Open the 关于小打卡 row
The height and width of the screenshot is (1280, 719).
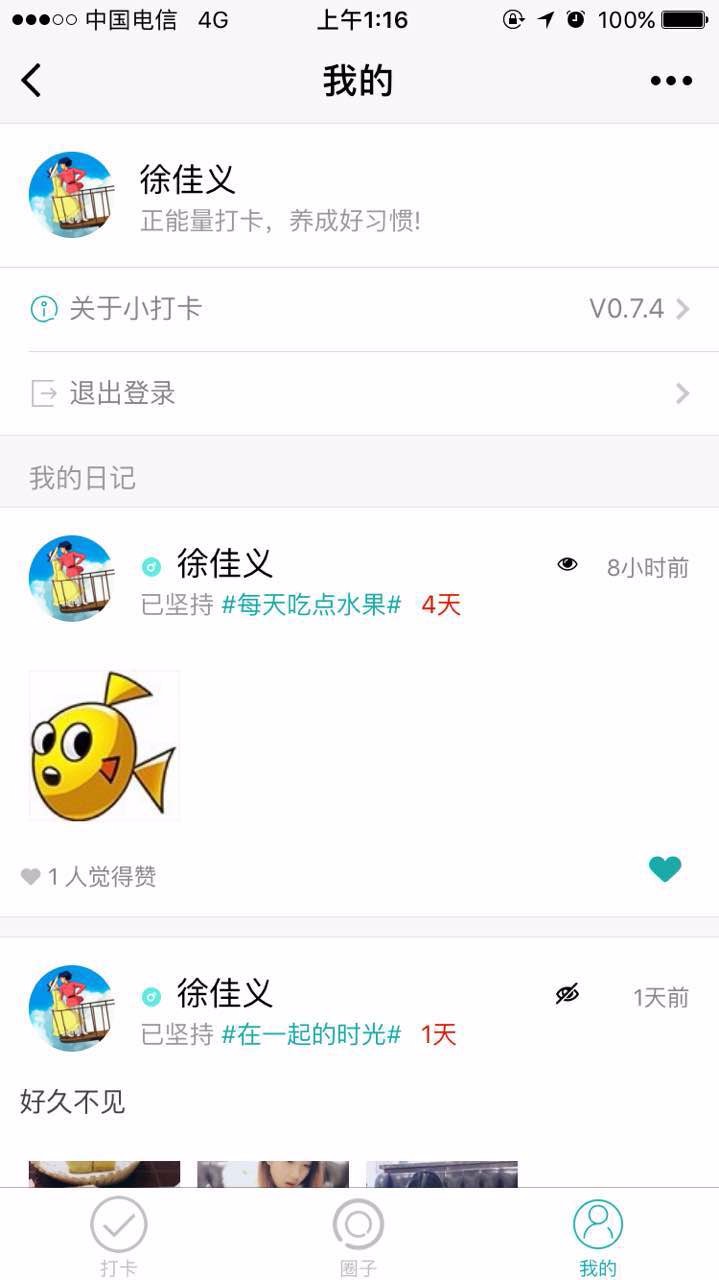[x=359, y=309]
